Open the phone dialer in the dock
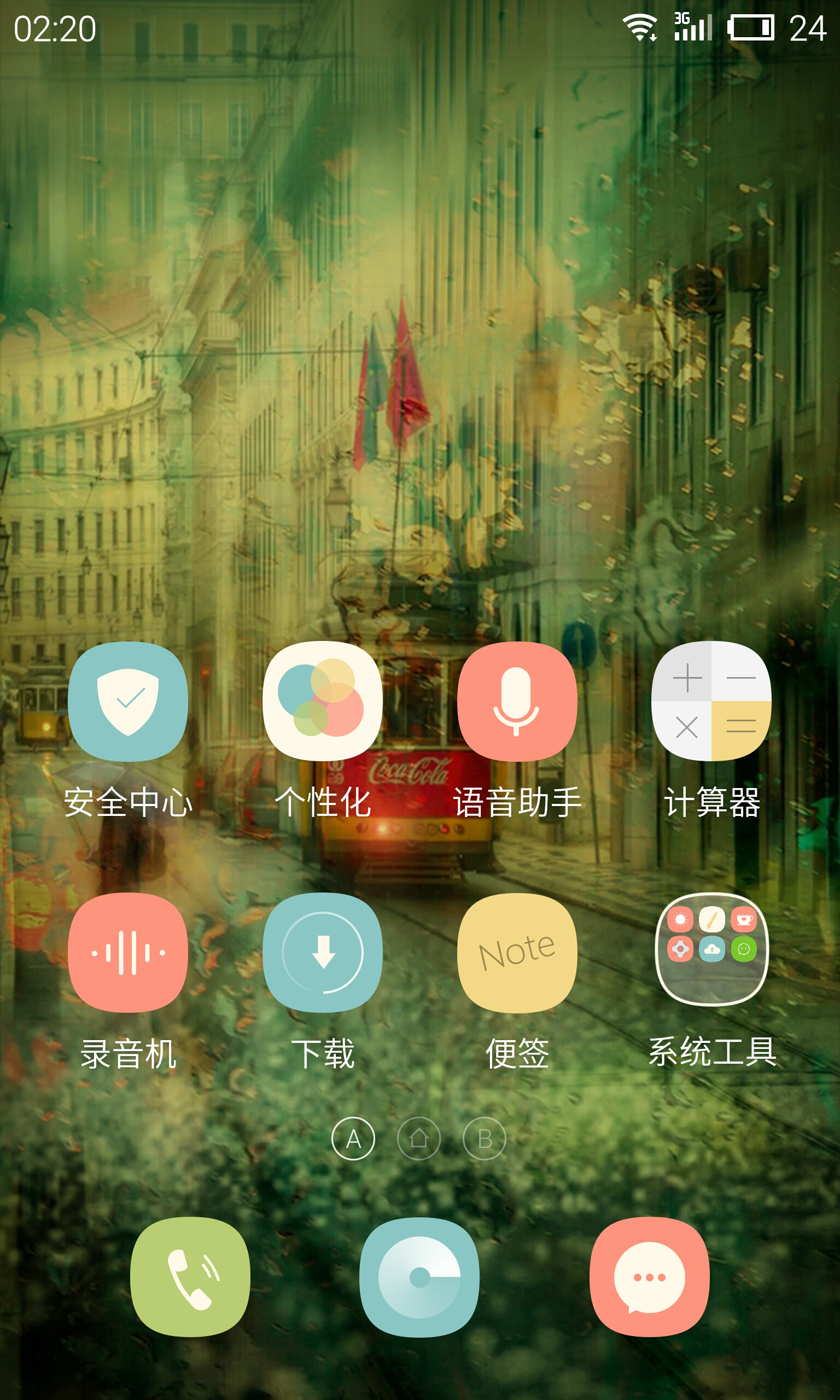This screenshot has height=1400, width=840. (x=190, y=1276)
